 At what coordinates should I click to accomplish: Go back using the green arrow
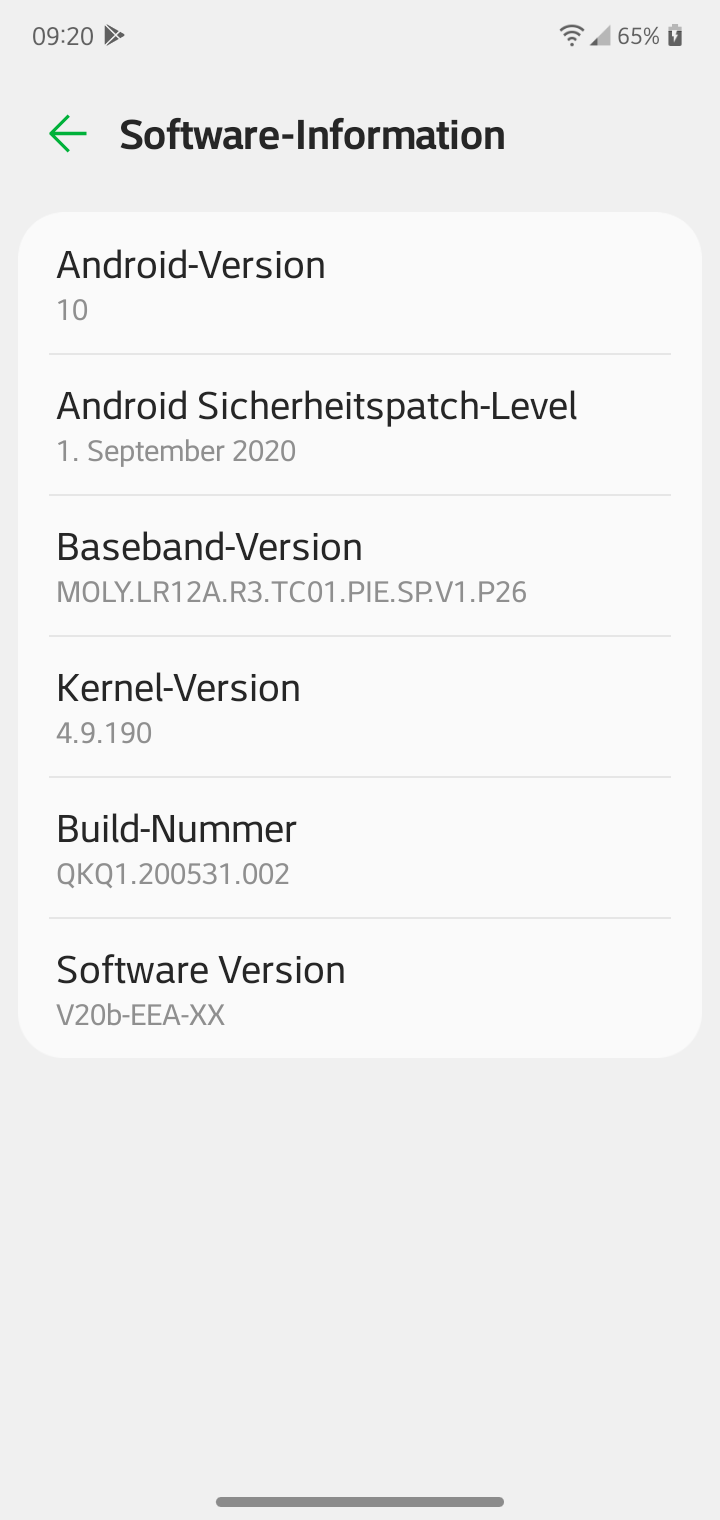68,134
